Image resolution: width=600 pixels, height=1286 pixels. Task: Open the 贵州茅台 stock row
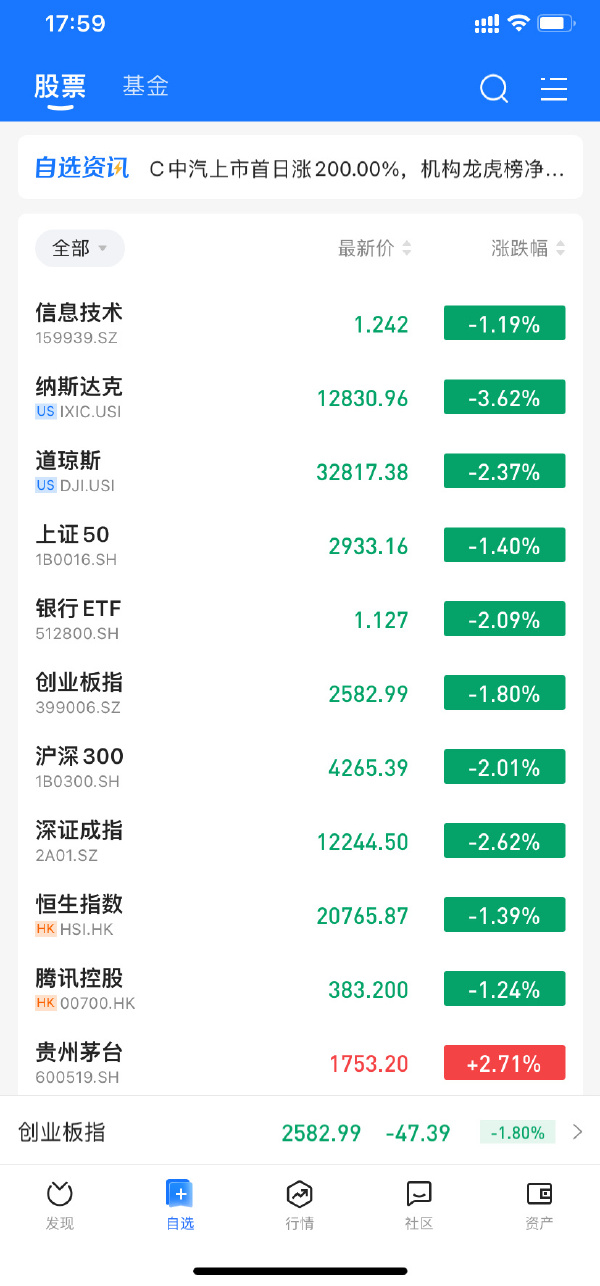[200, 1063]
